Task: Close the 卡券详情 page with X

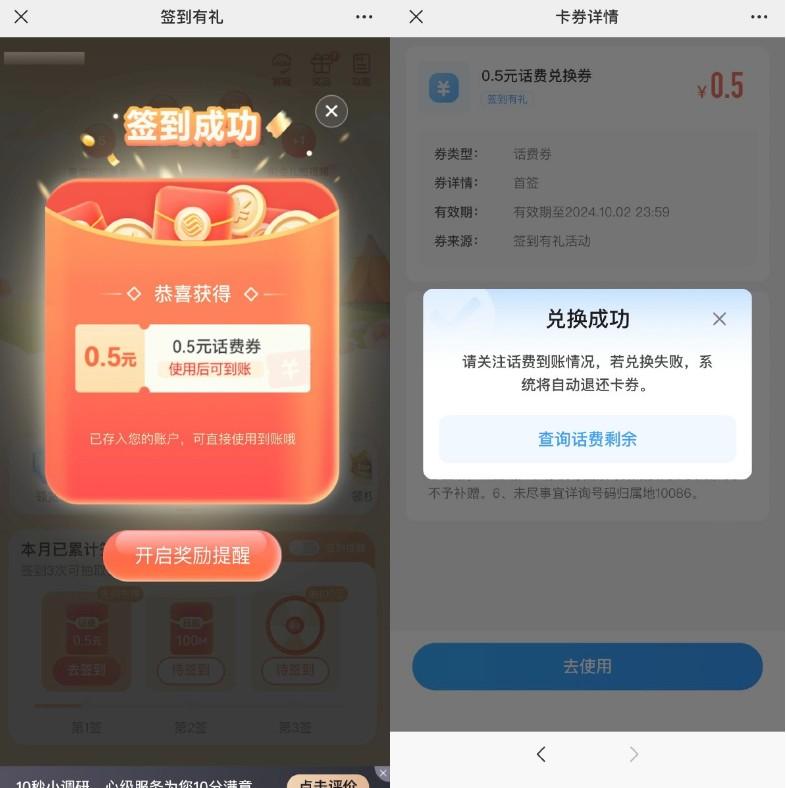Action: 417,17
